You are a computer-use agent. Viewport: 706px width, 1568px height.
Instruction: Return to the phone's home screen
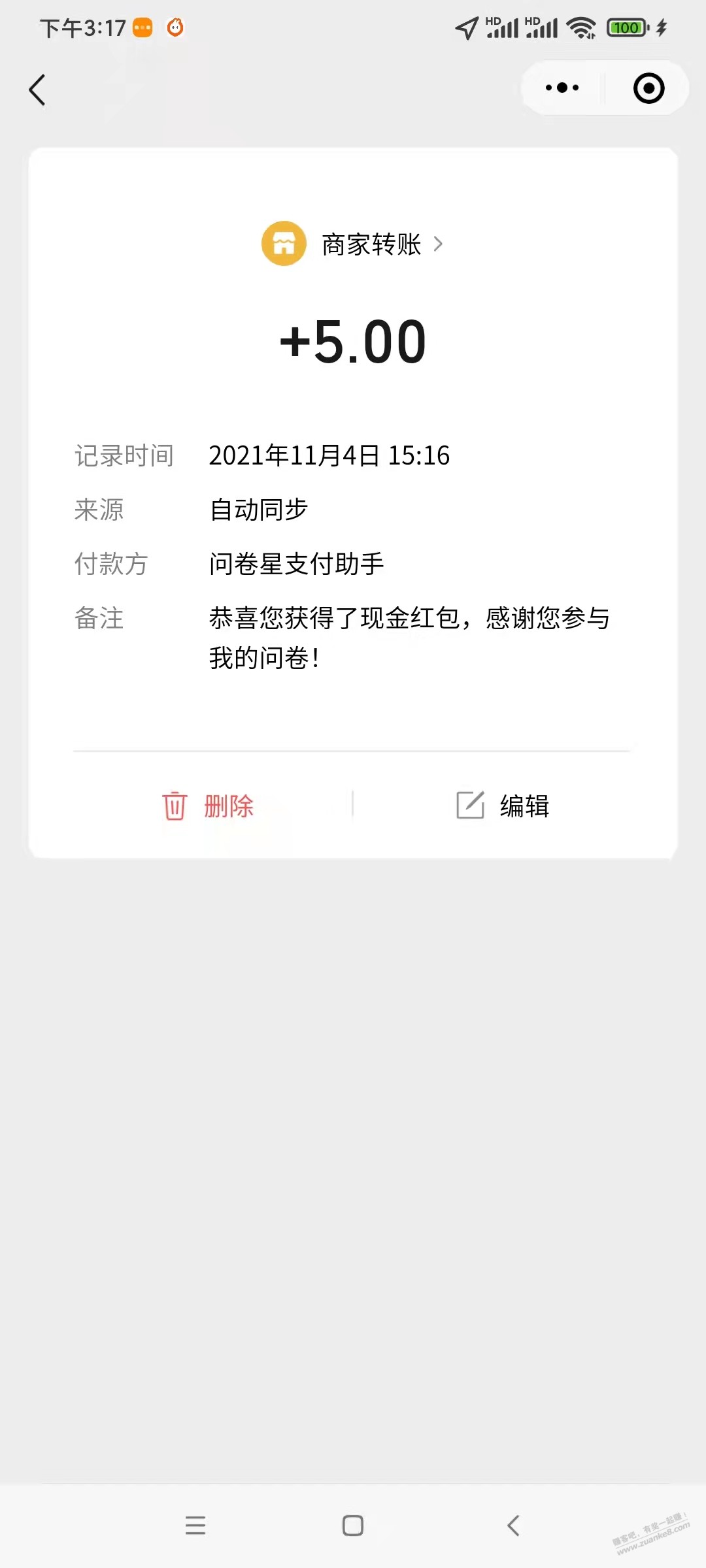353,1526
